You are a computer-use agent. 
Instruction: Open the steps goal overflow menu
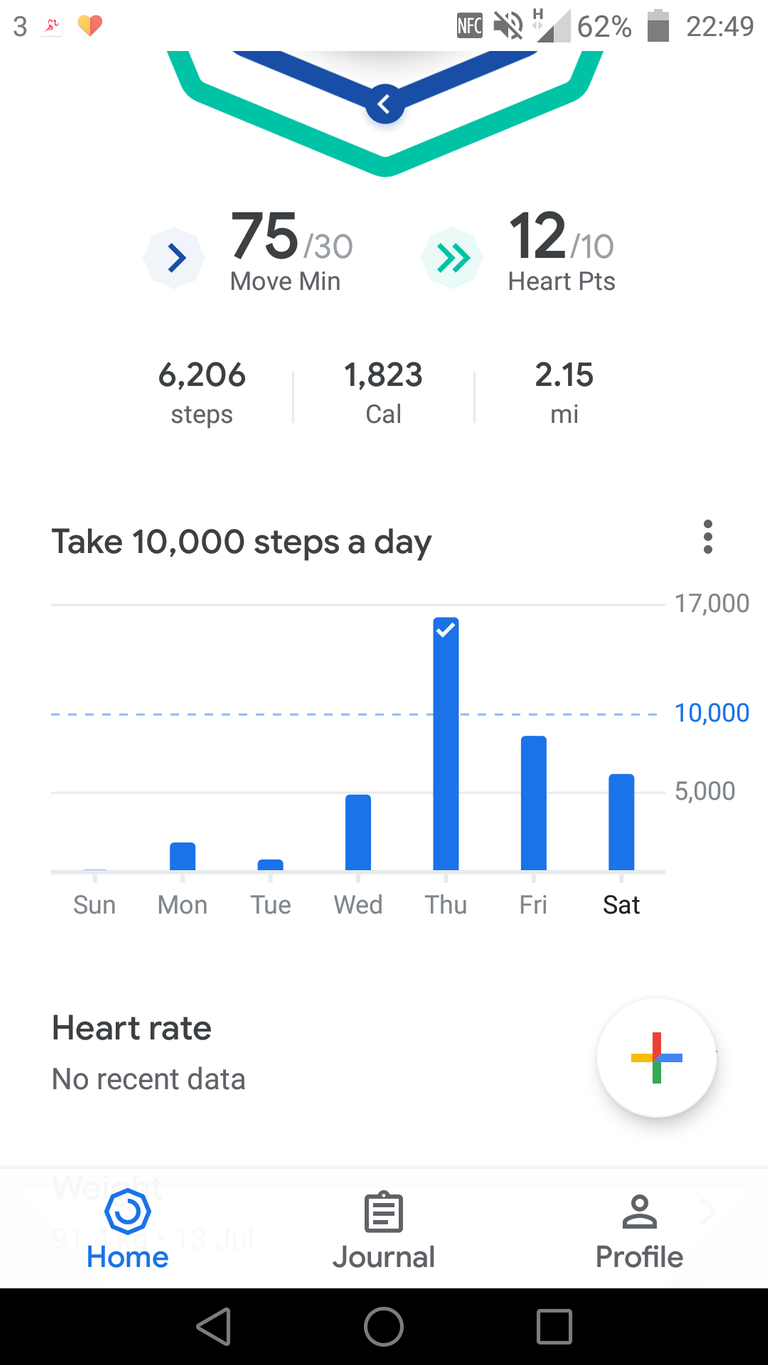click(708, 538)
